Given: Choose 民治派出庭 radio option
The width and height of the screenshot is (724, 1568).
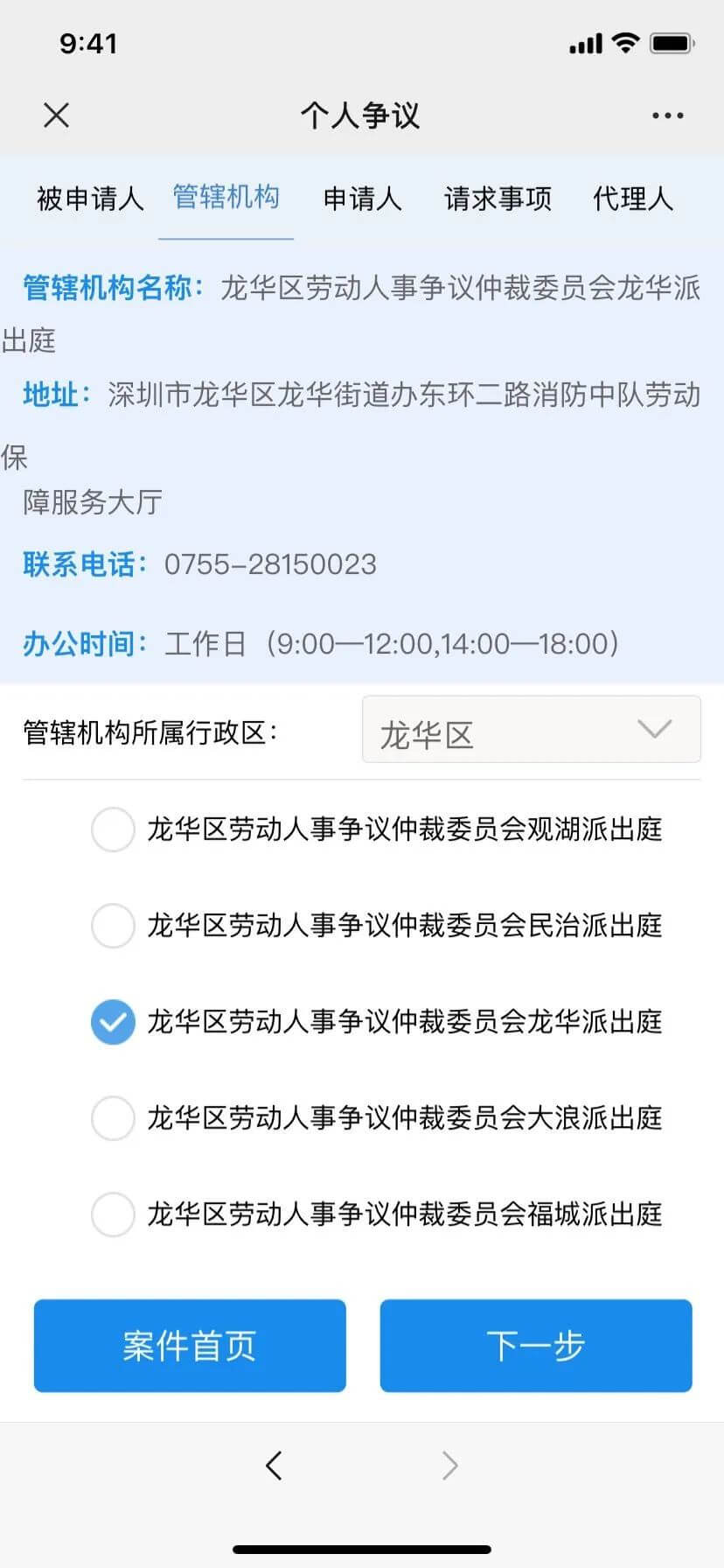Looking at the screenshot, I should [x=114, y=925].
